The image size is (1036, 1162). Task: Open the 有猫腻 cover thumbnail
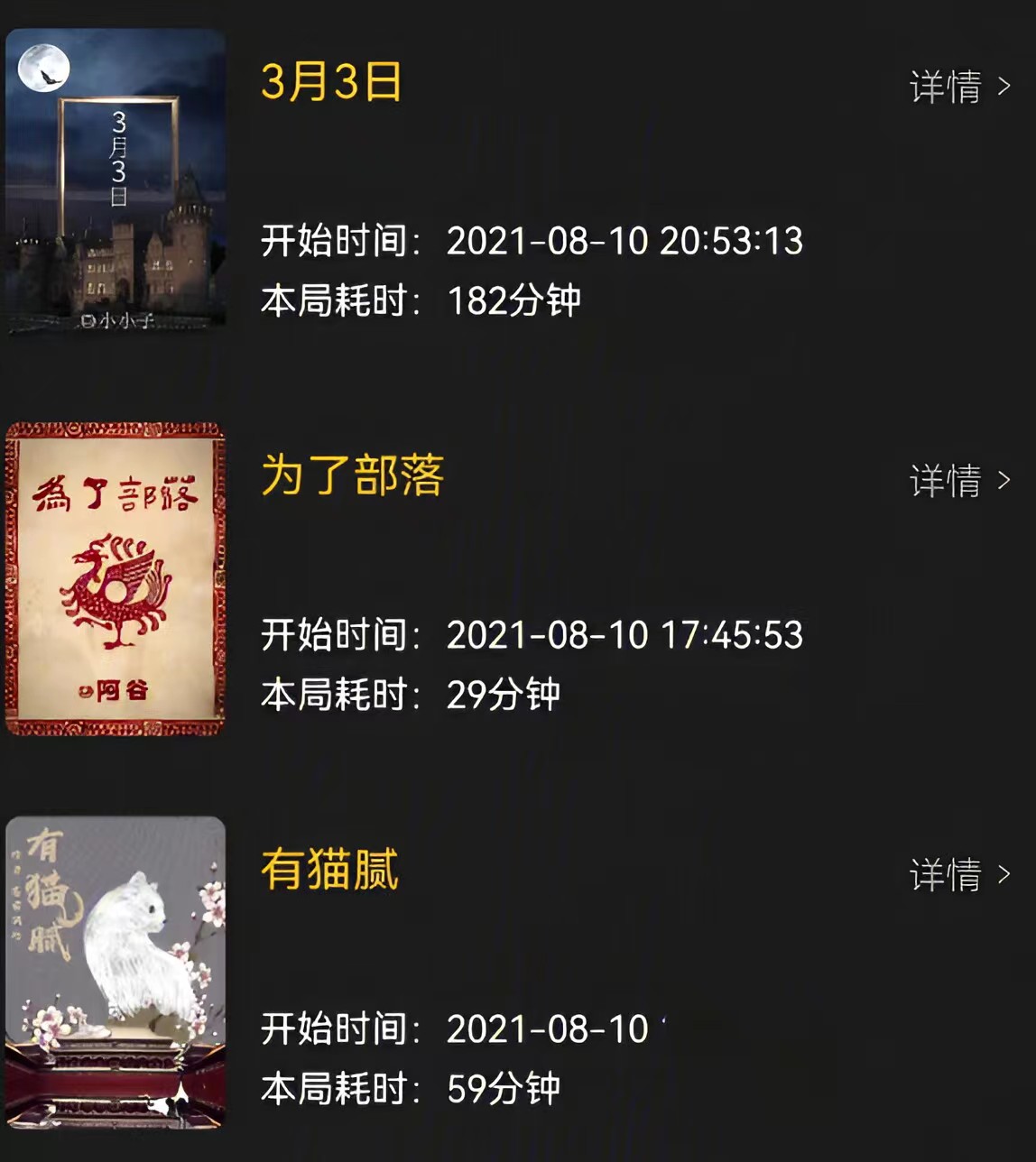[116, 972]
